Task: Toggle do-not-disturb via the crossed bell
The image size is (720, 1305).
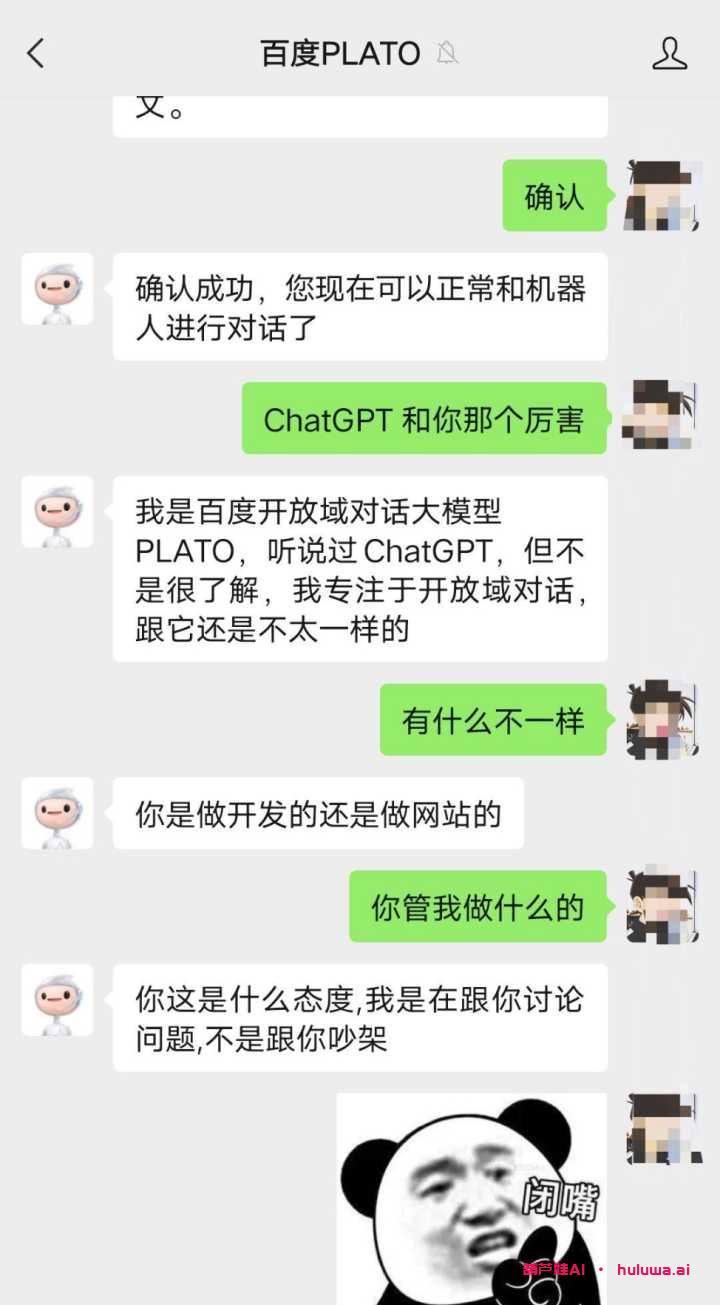Action: (446, 54)
